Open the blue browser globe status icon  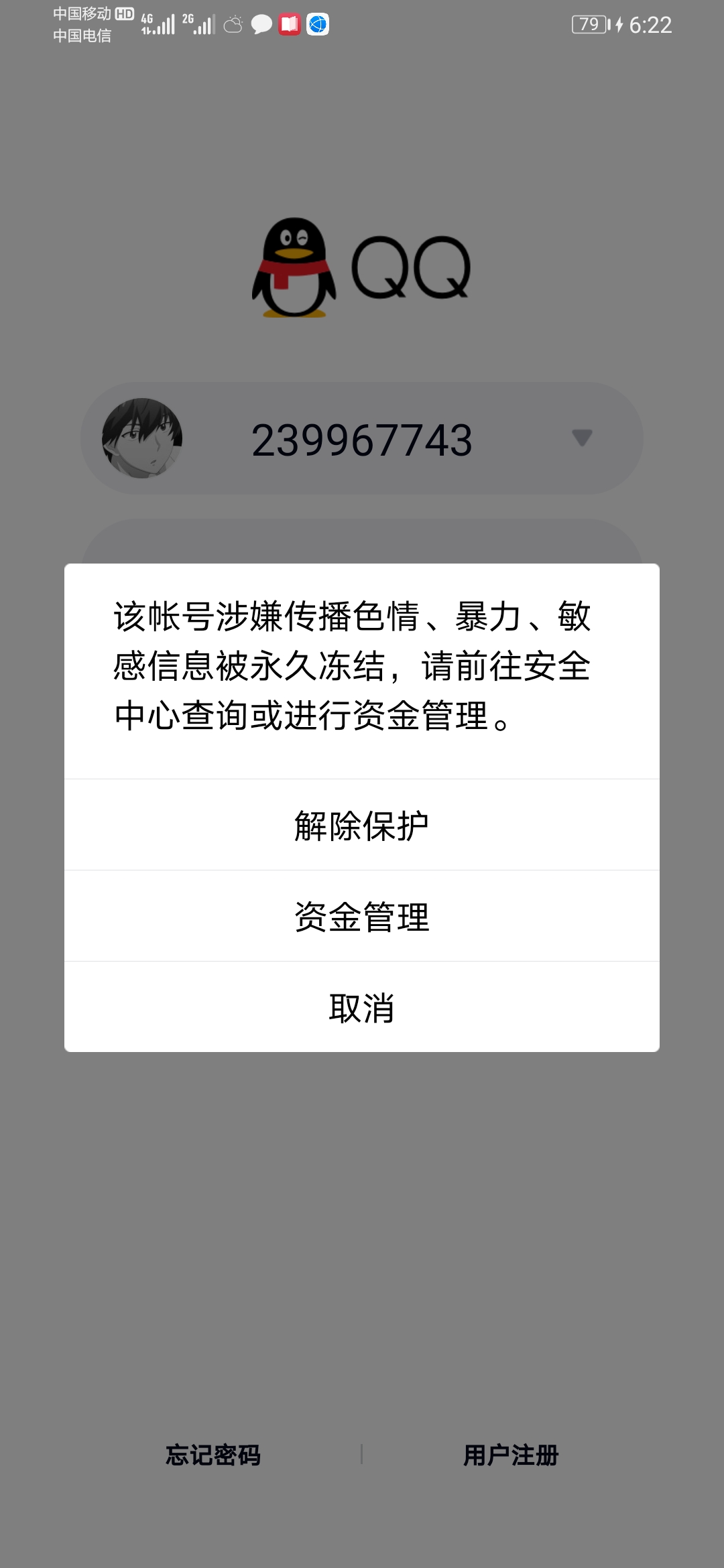coord(317,23)
